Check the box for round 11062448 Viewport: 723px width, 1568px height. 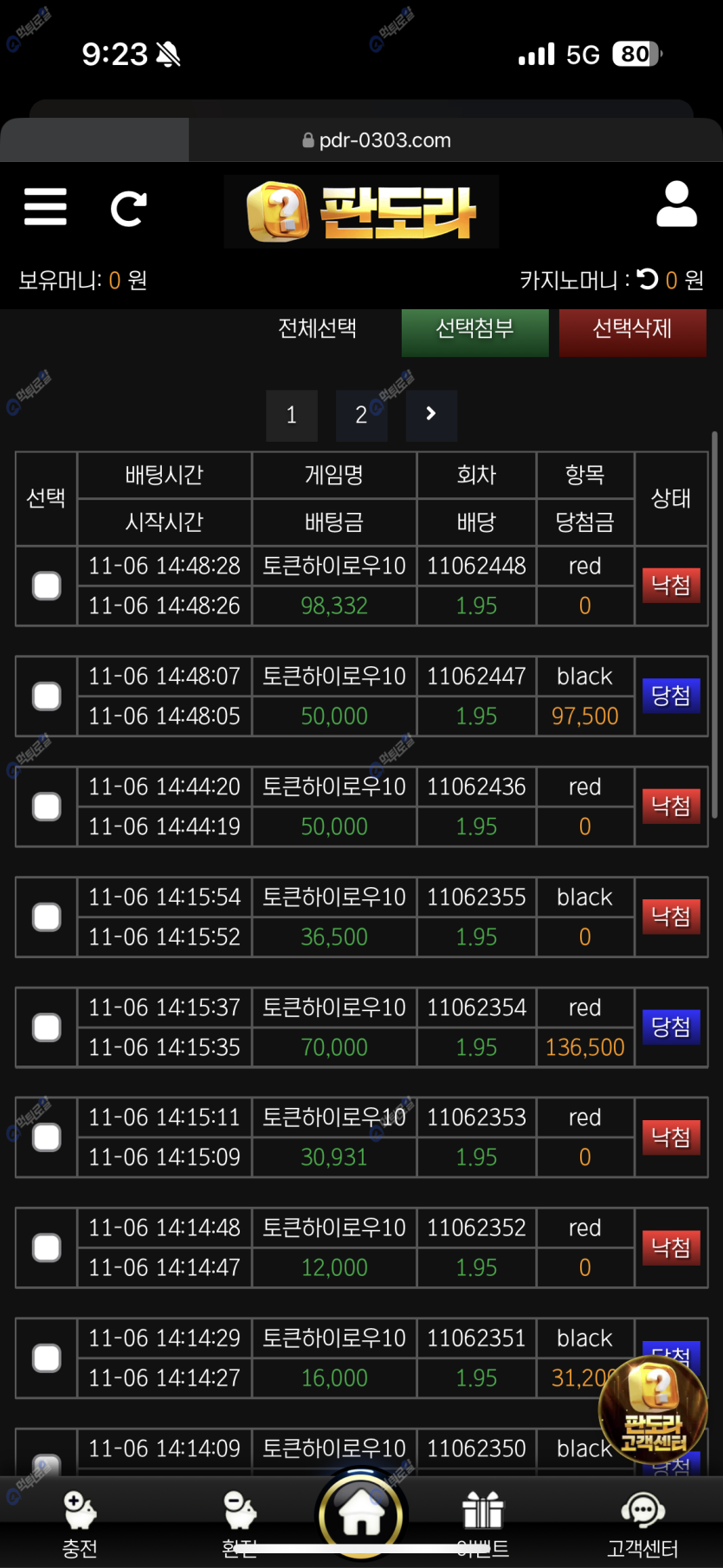click(47, 586)
